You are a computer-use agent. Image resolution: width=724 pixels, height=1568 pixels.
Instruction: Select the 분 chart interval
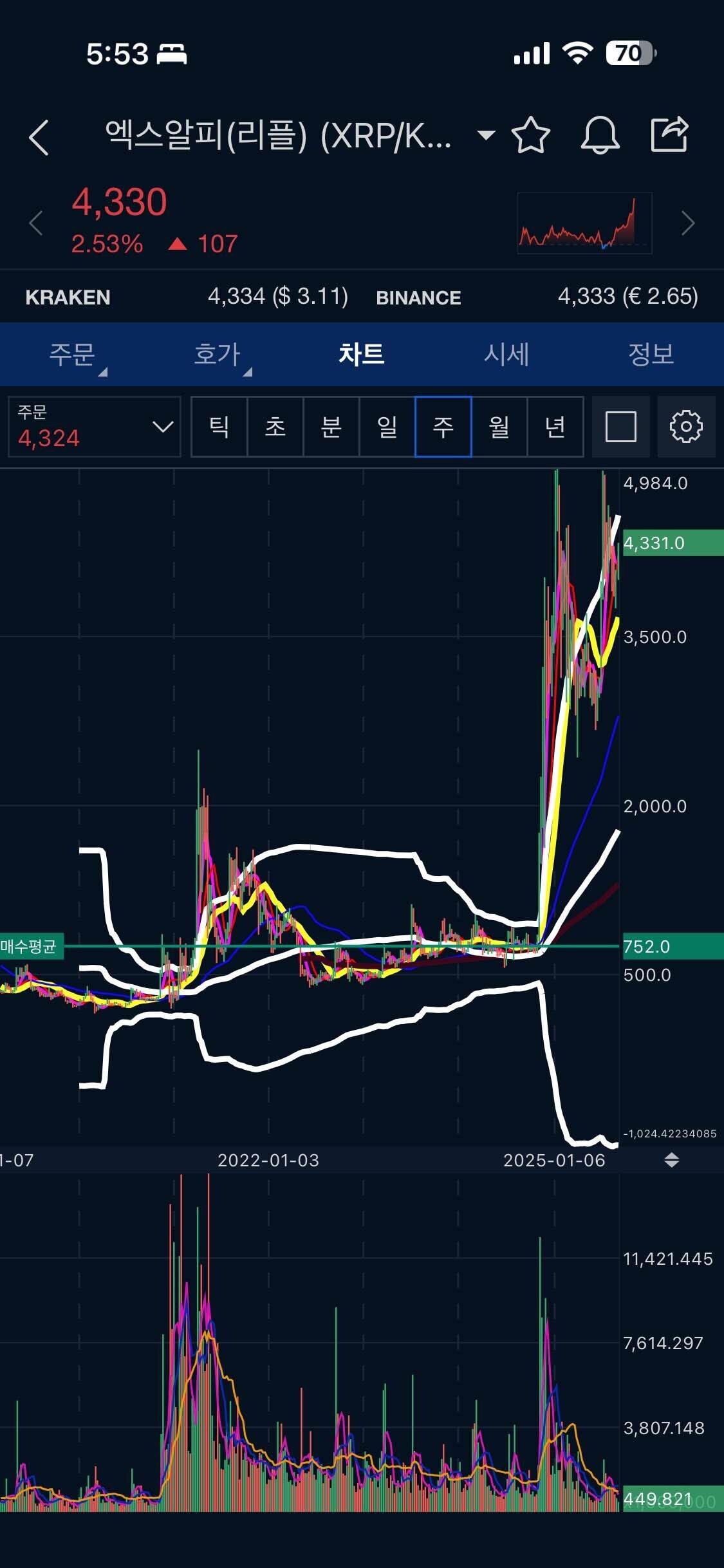click(331, 426)
